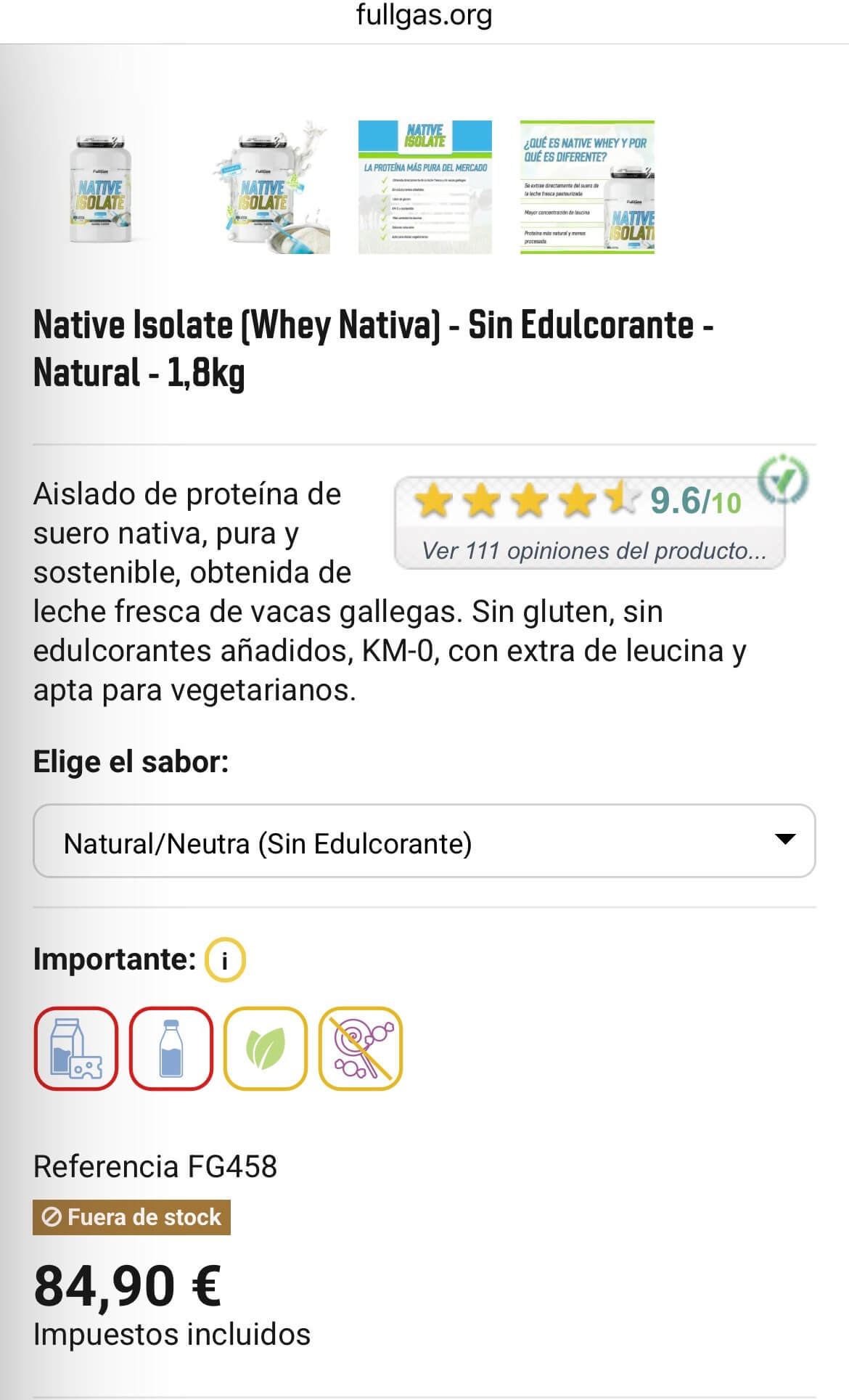Tap the crossed-out candy no-sweetener icon

tap(361, 1049)
